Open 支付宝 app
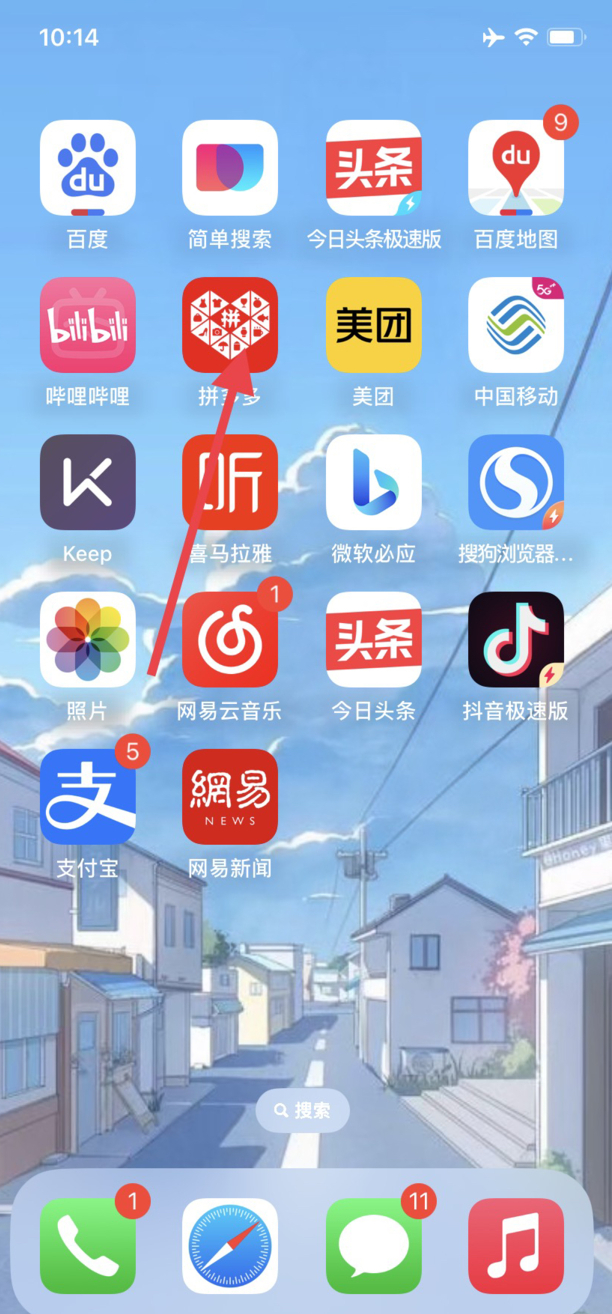 tap(87, 797)
